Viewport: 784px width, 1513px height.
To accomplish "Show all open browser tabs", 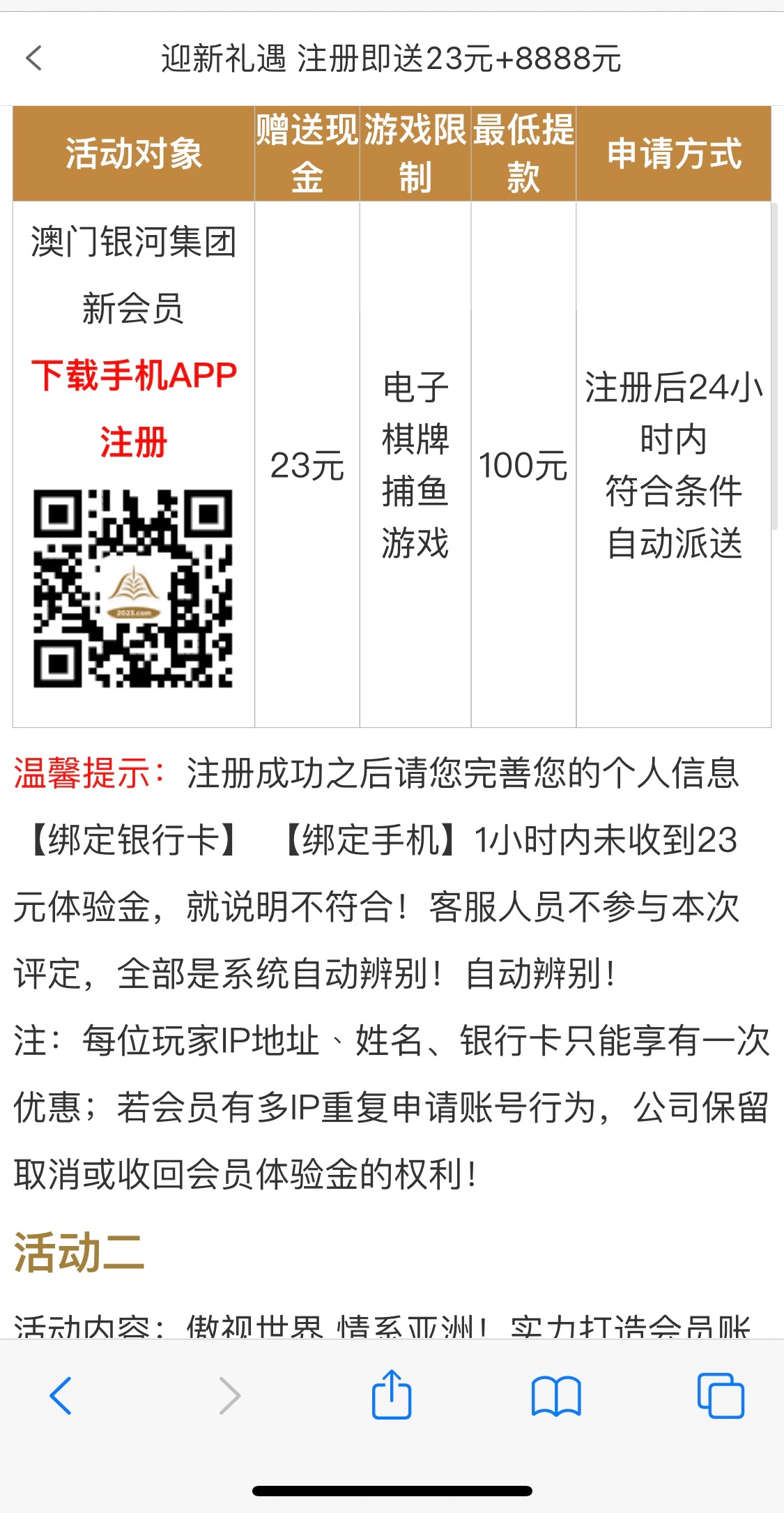I will [x=721, y=1396].
